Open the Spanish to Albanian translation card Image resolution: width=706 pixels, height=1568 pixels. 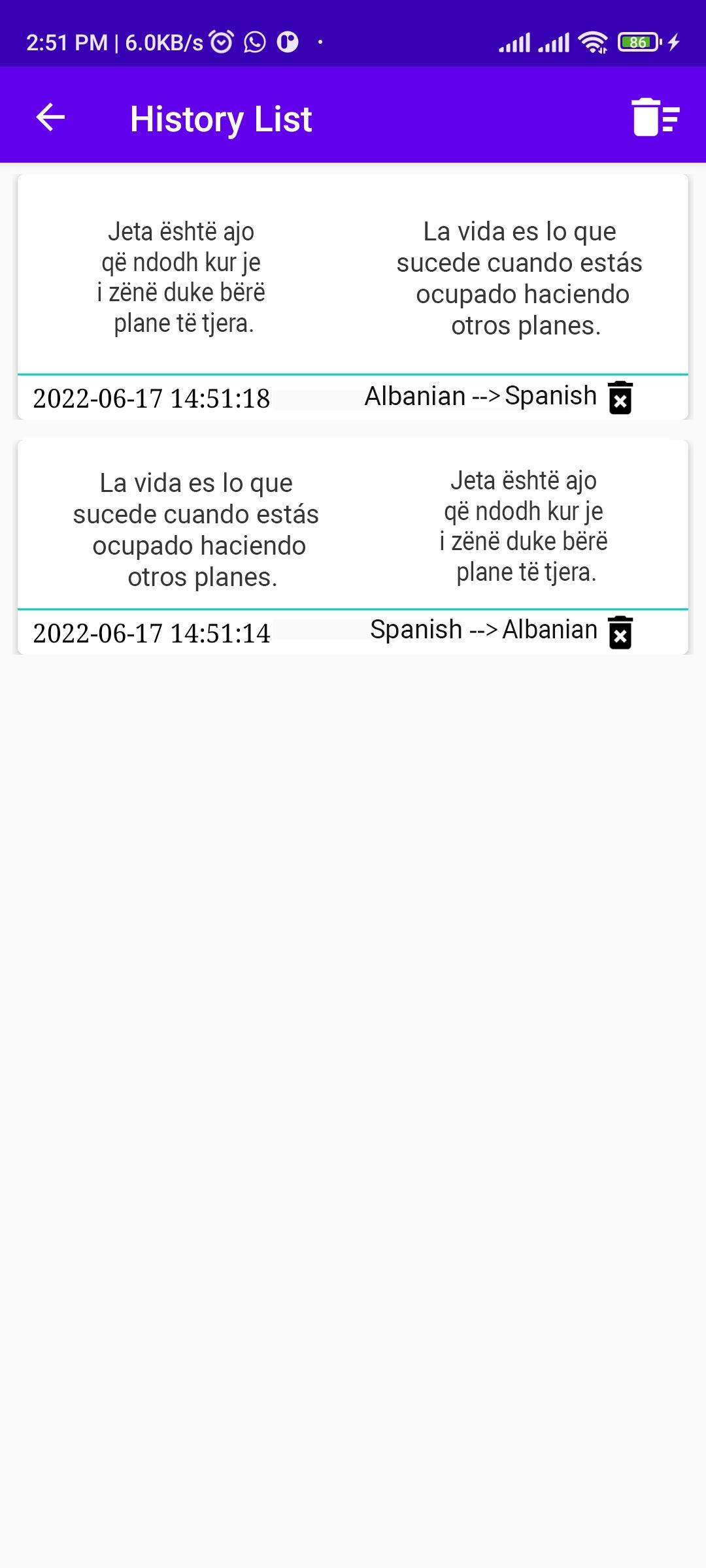(x=353, y=527)
